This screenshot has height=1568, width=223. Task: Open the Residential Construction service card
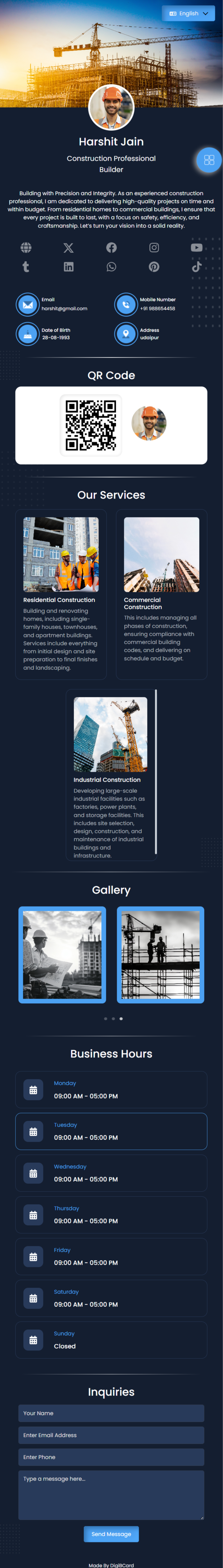pos(61,593)
